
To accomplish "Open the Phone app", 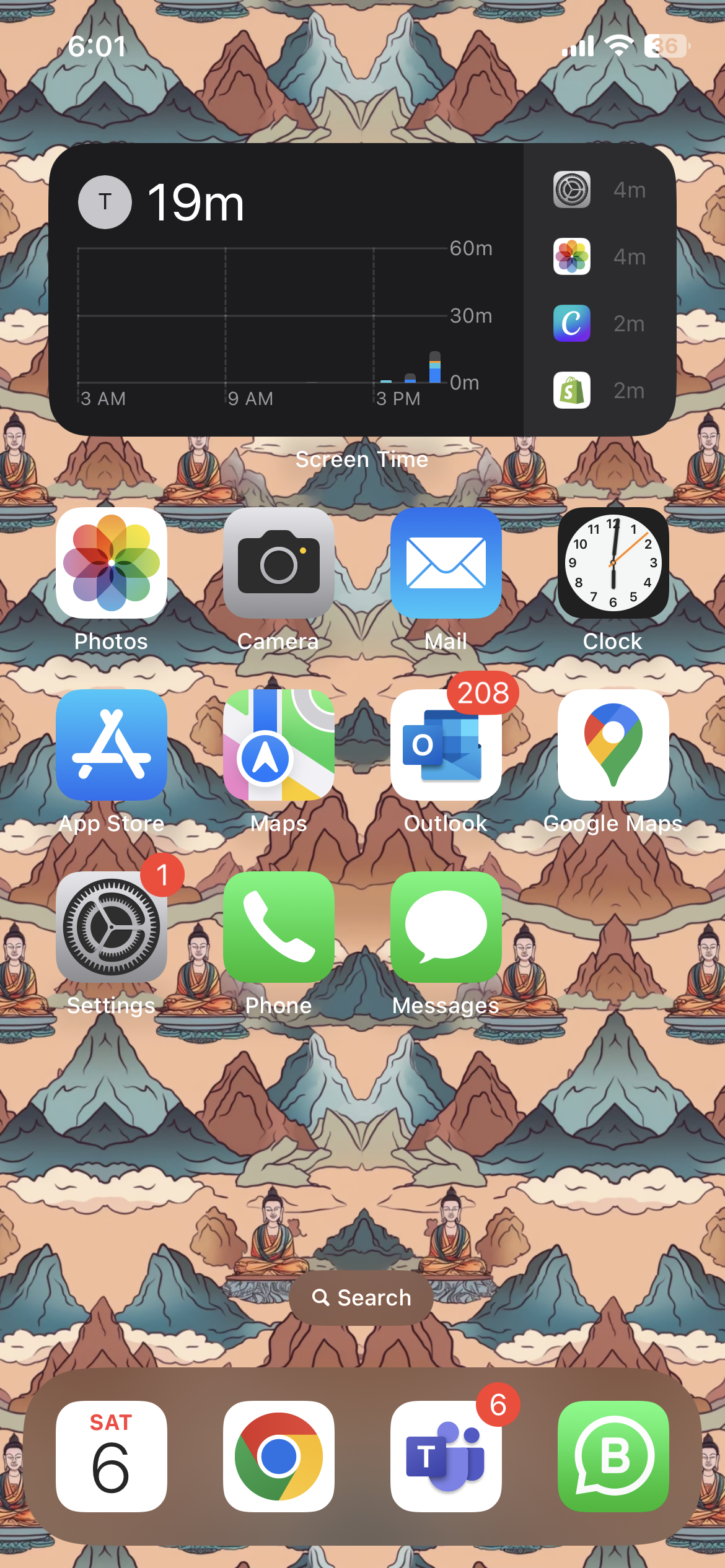I will coord(279,926).
